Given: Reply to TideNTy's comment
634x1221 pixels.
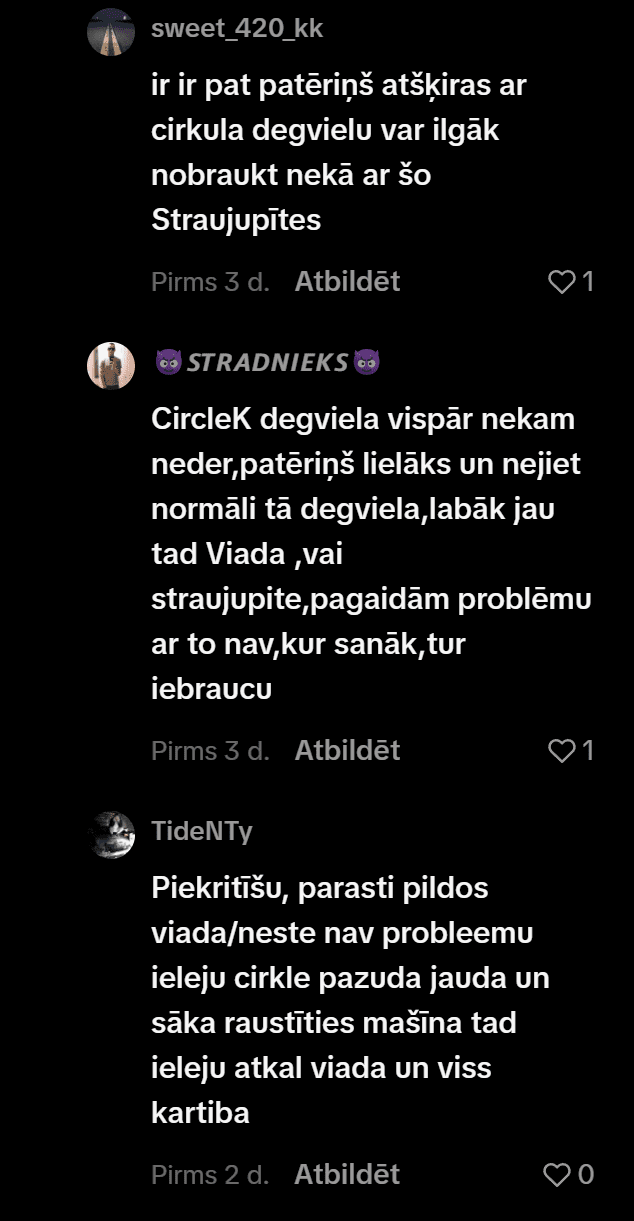Looking at the screenshot, I should 347,1174.
